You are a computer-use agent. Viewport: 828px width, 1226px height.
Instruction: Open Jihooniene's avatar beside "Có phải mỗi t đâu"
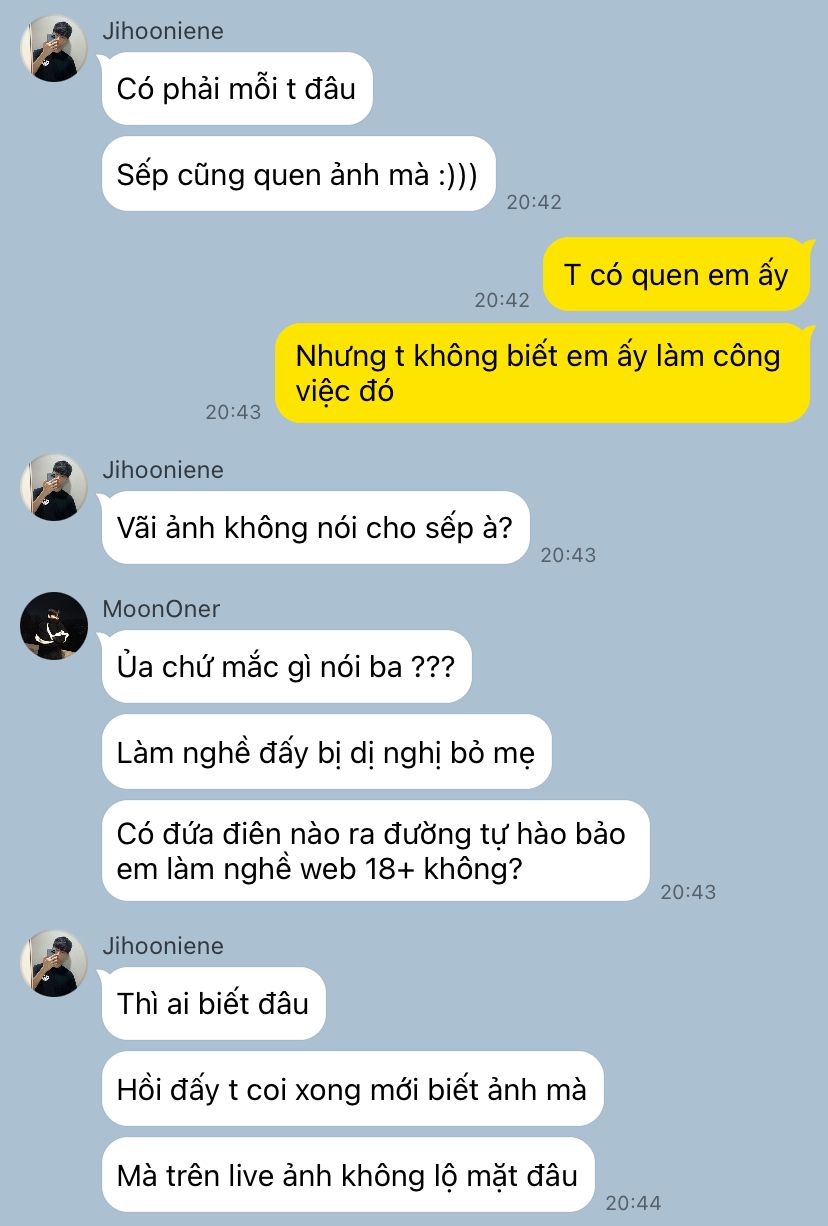coord(54,49)
